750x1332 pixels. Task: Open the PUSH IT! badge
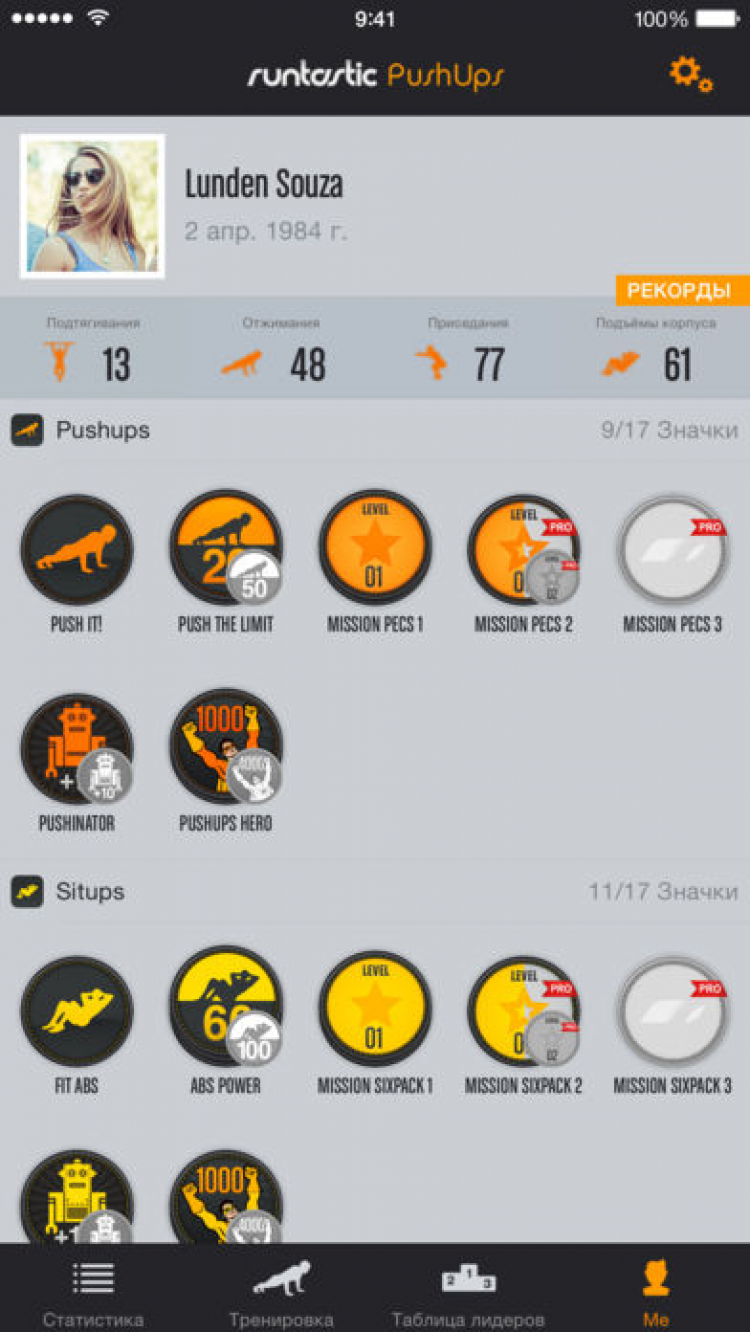(77, 550)
